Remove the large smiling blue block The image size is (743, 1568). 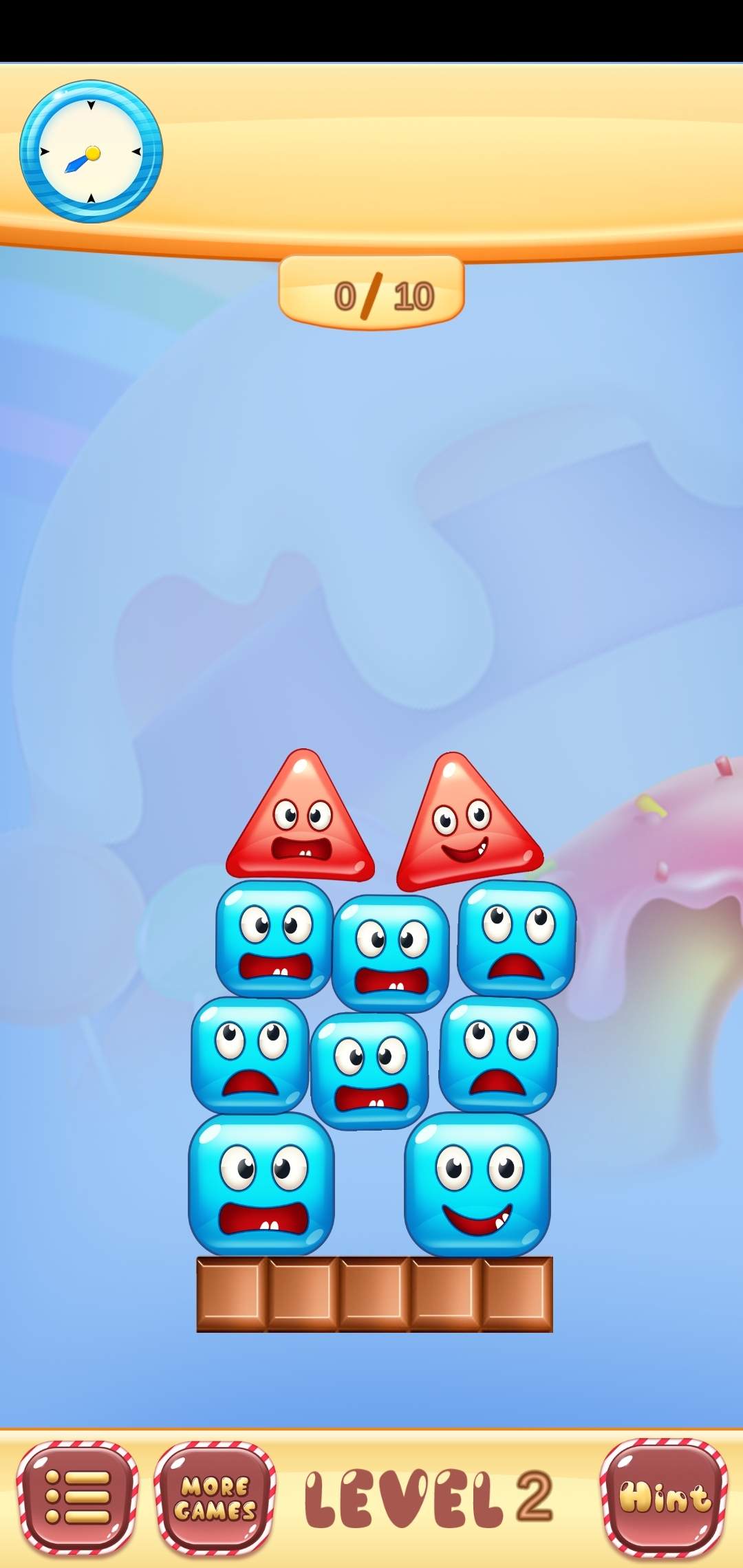coord(477,1186)
